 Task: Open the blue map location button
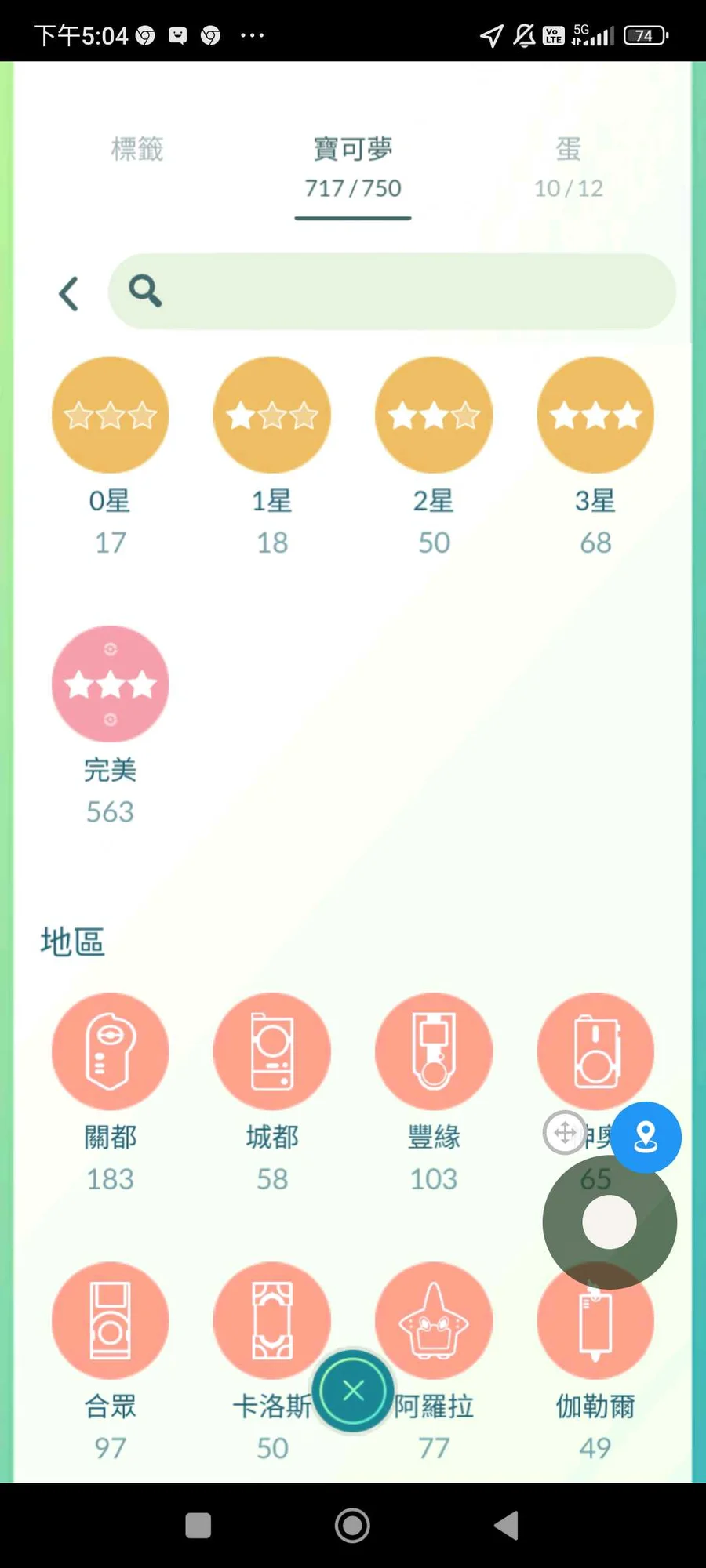[646, 1137]
